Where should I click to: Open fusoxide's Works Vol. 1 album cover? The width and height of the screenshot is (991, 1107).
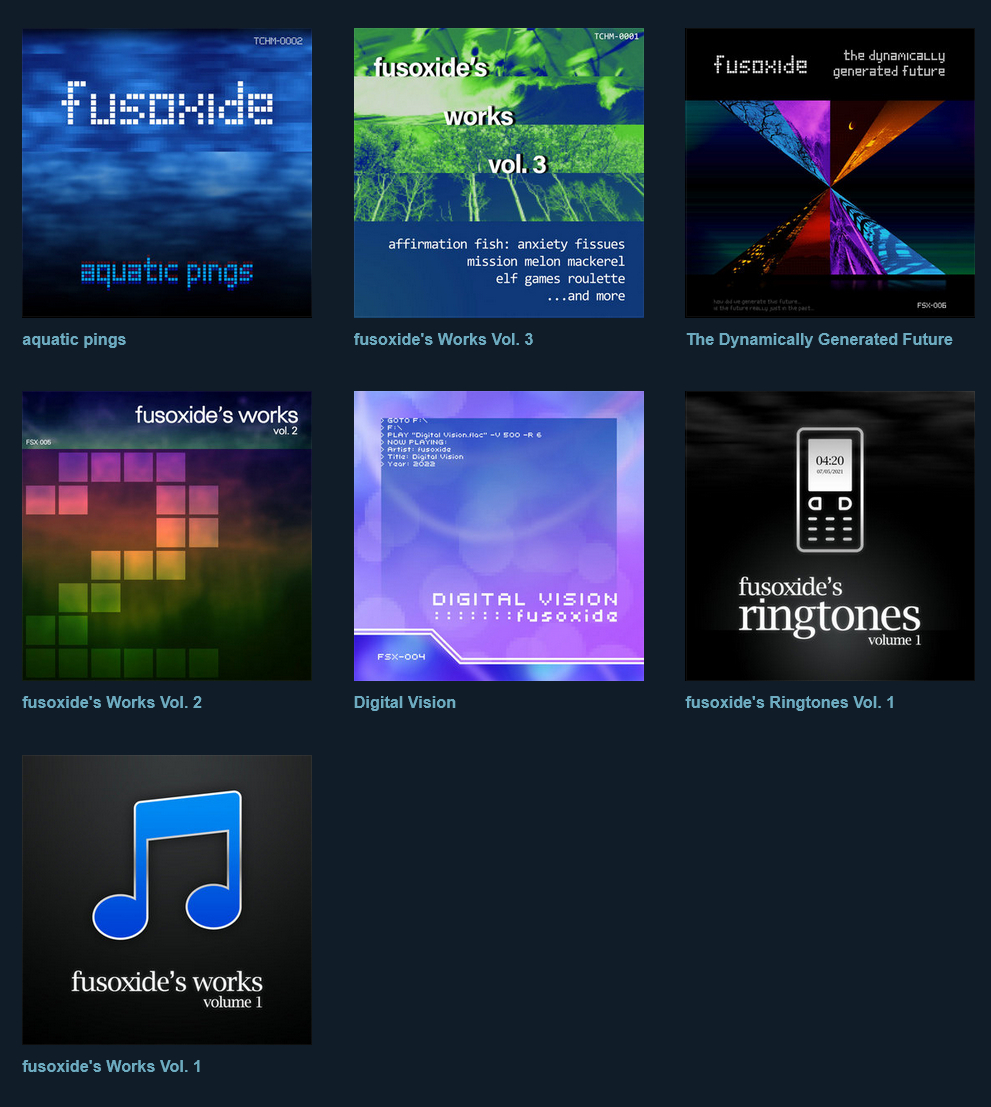click(x=167, y=900)
